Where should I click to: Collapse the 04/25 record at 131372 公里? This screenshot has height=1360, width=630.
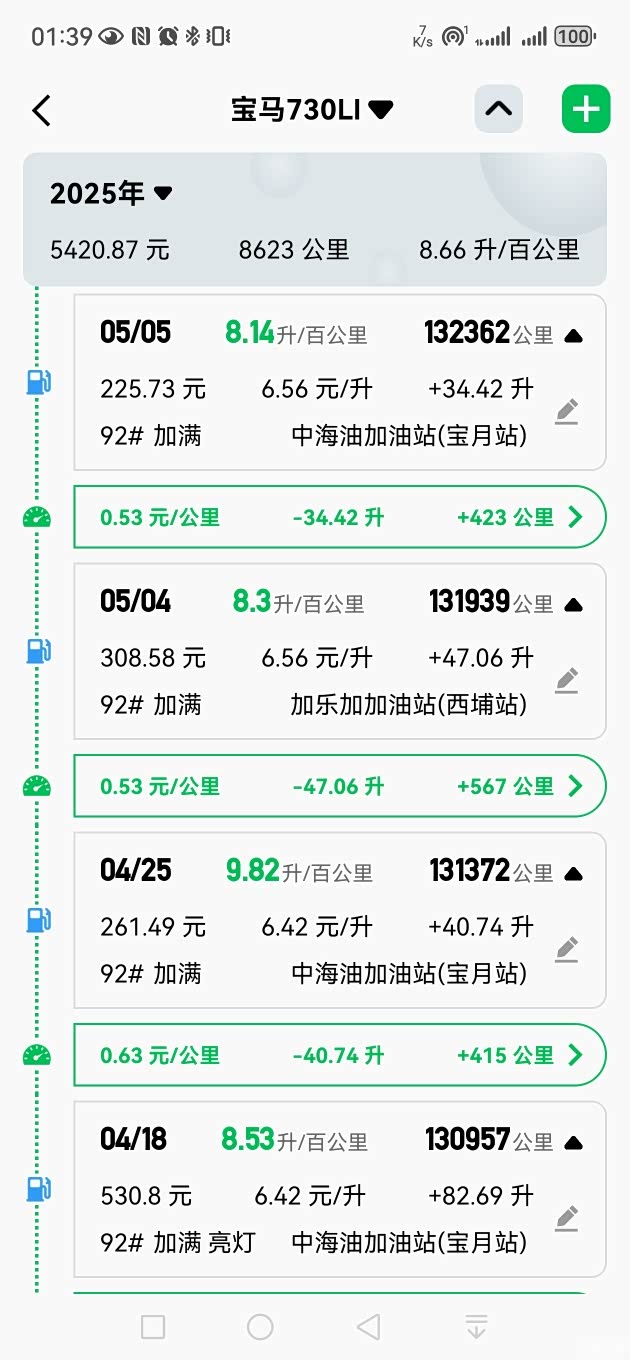pyautogui.click(x=573, y=874)
